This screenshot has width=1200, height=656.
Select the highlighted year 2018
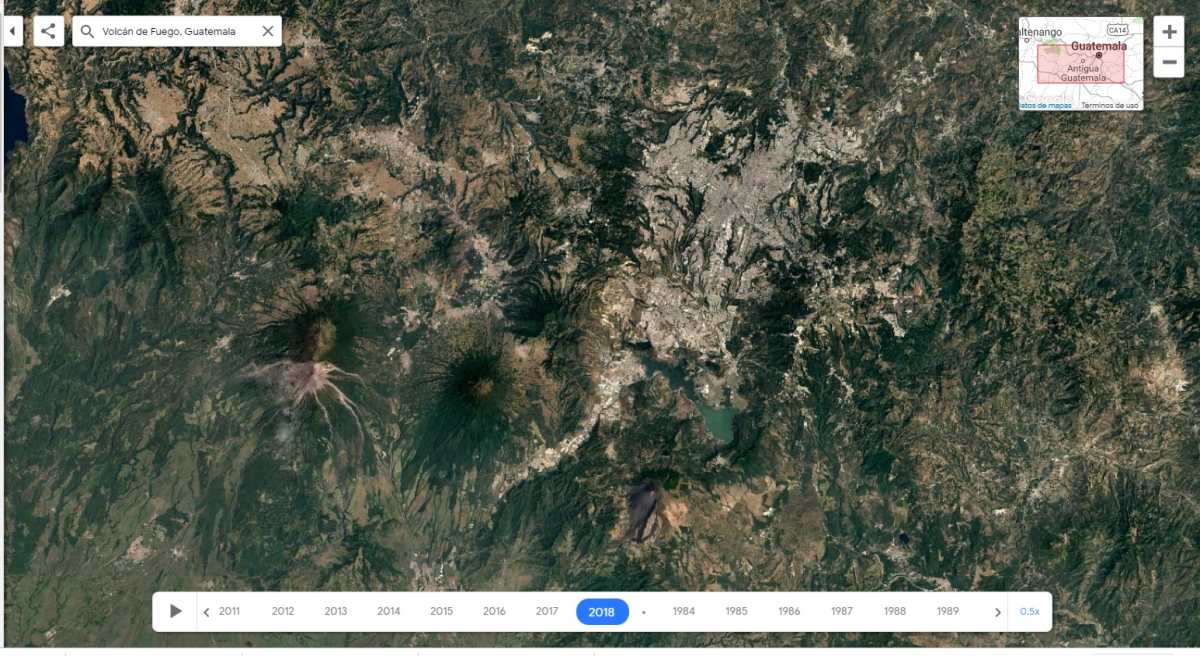click(x=602, y=612)
